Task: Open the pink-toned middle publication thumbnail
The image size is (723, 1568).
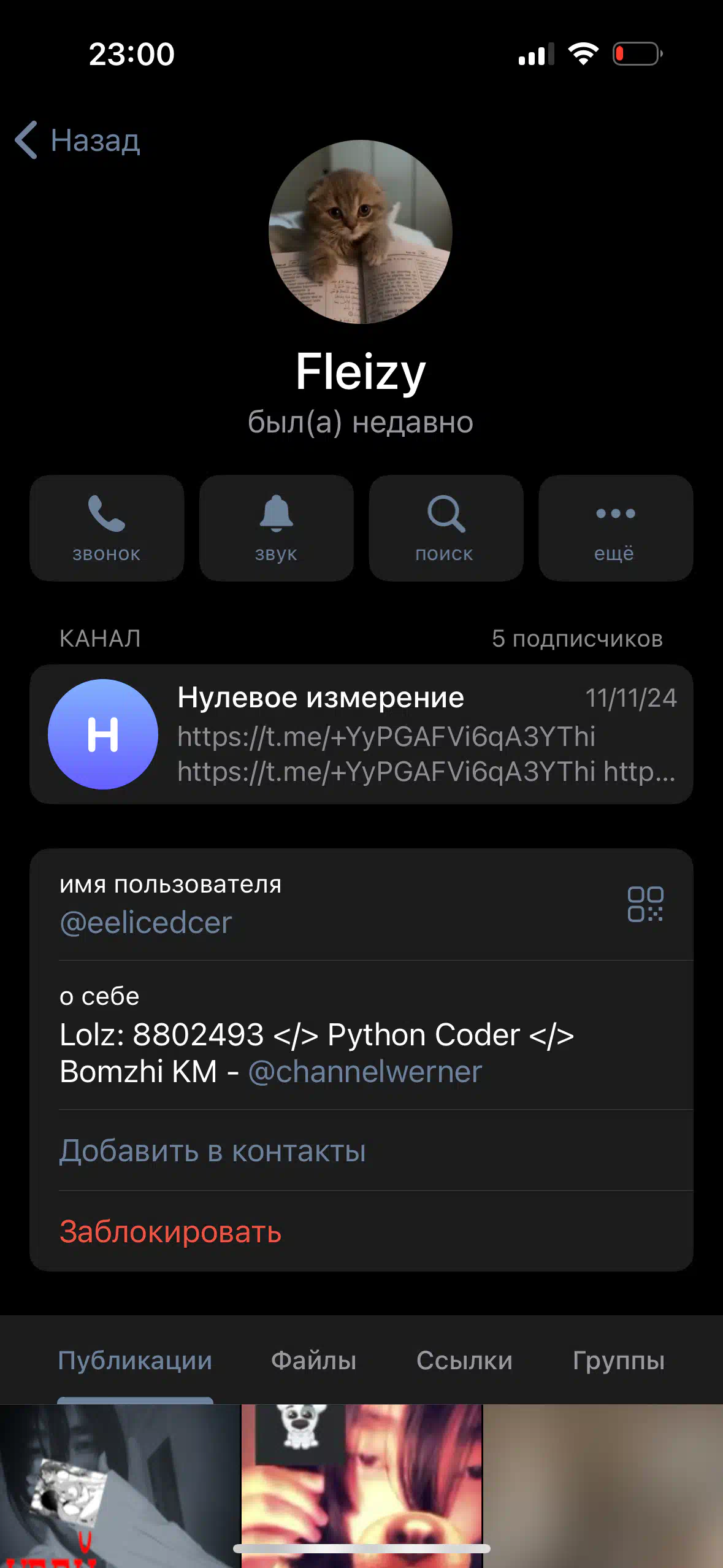Action: [362, 1486]
